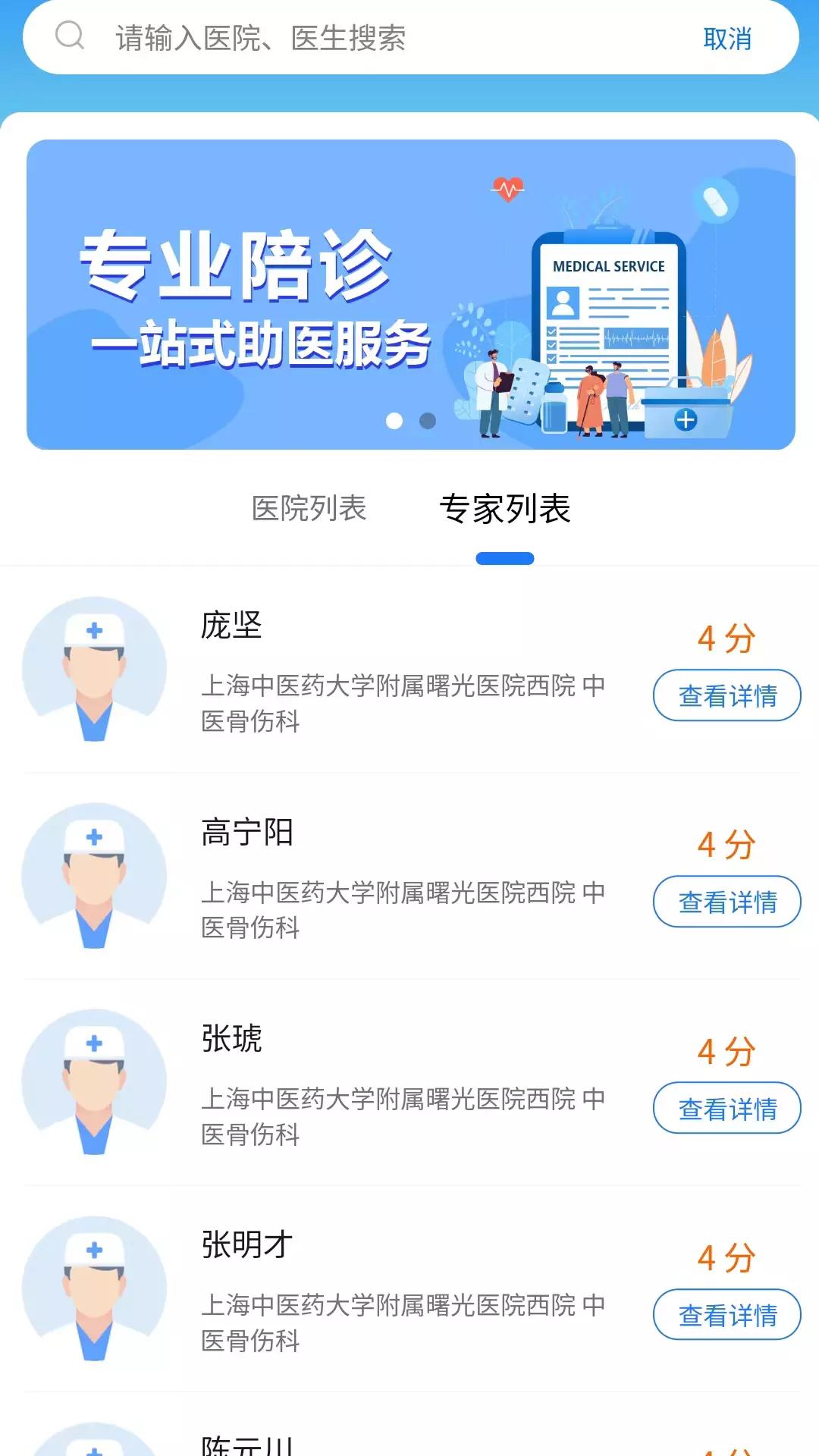Select the 专家列表 tab
This screenshot has height=1456, width=819.
point(505,508)
